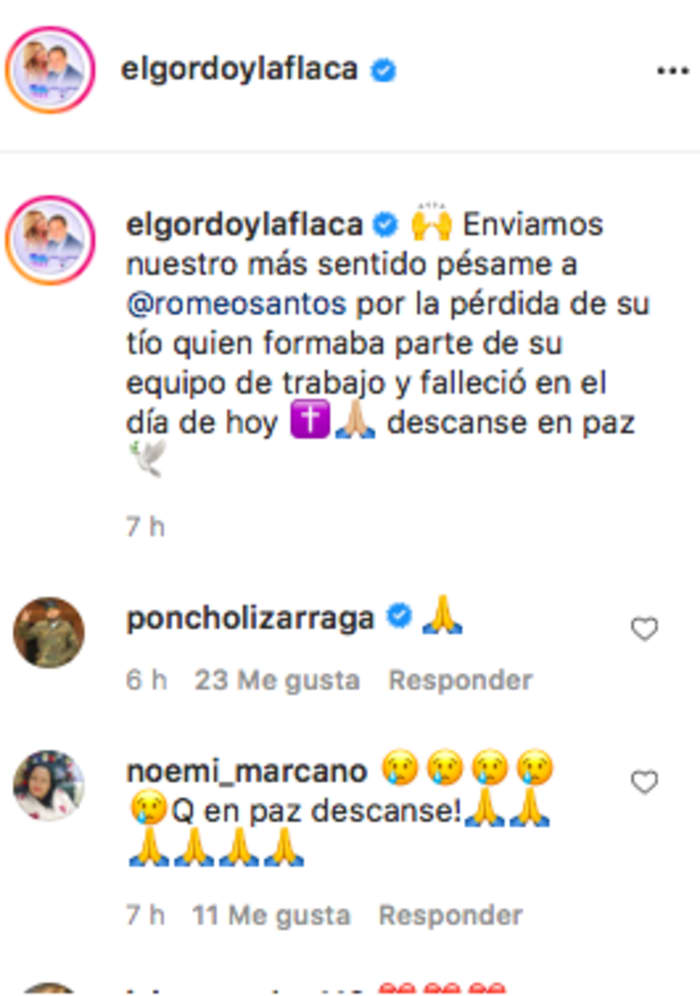Like noemi_marcano's comment
The height and width of the screenshot is (996, 700).
(644, 782)
